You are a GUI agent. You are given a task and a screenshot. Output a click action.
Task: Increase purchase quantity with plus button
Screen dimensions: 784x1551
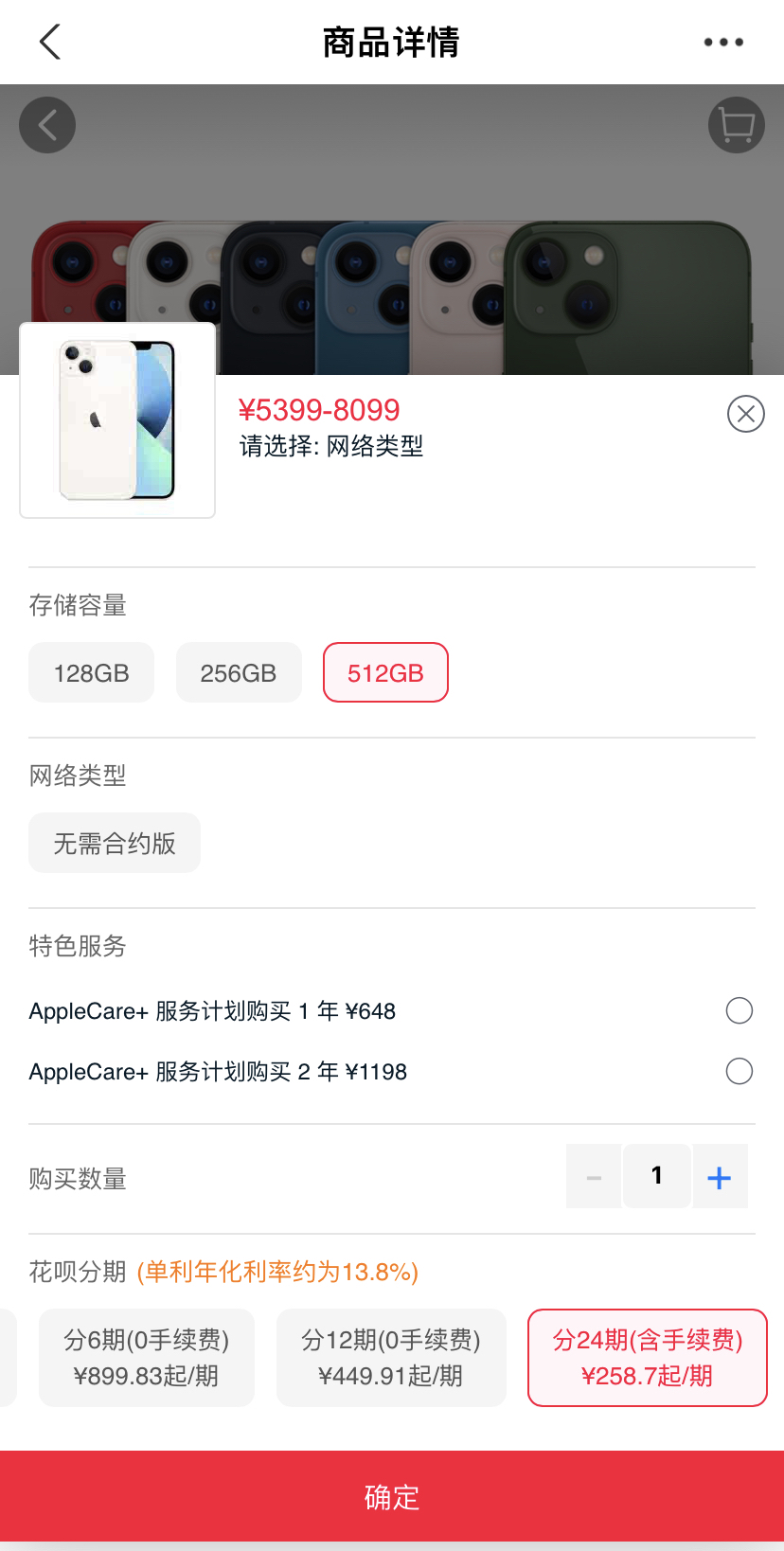(x=720, y=1177)
